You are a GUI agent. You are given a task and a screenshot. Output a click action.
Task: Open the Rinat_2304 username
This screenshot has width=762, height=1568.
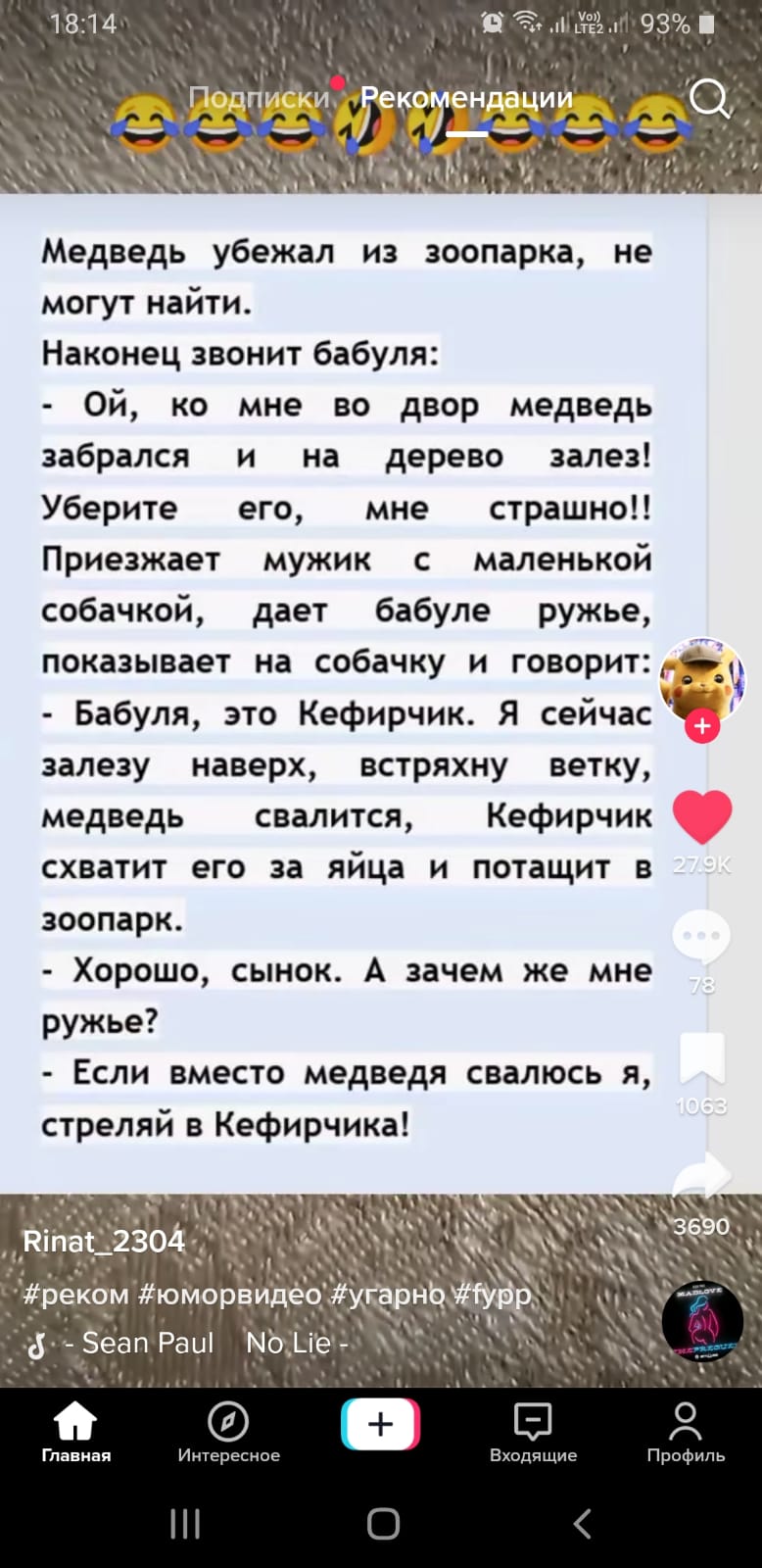pos(104,1242)
